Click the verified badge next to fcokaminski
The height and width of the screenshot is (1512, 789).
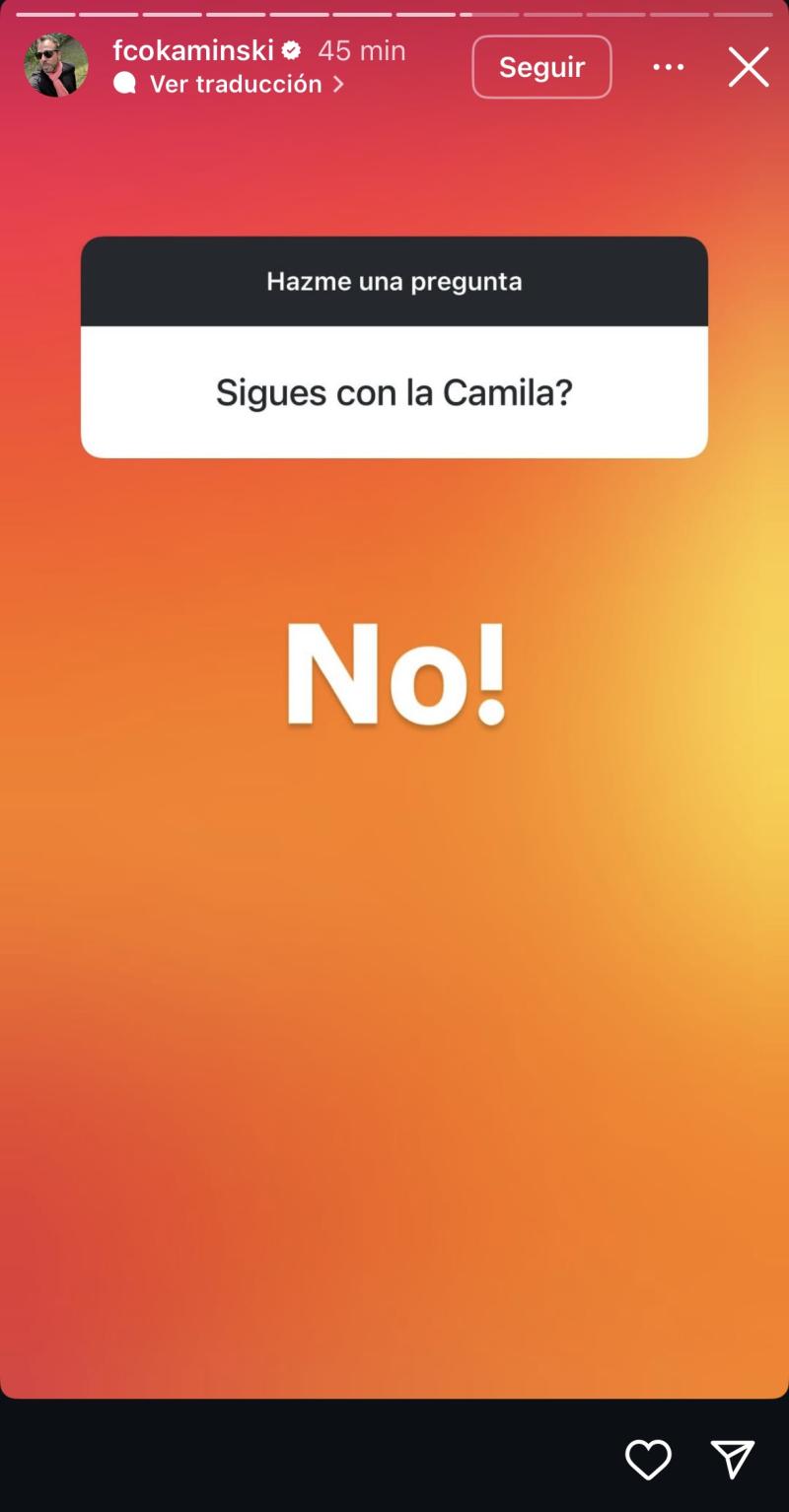pos(289,49)
